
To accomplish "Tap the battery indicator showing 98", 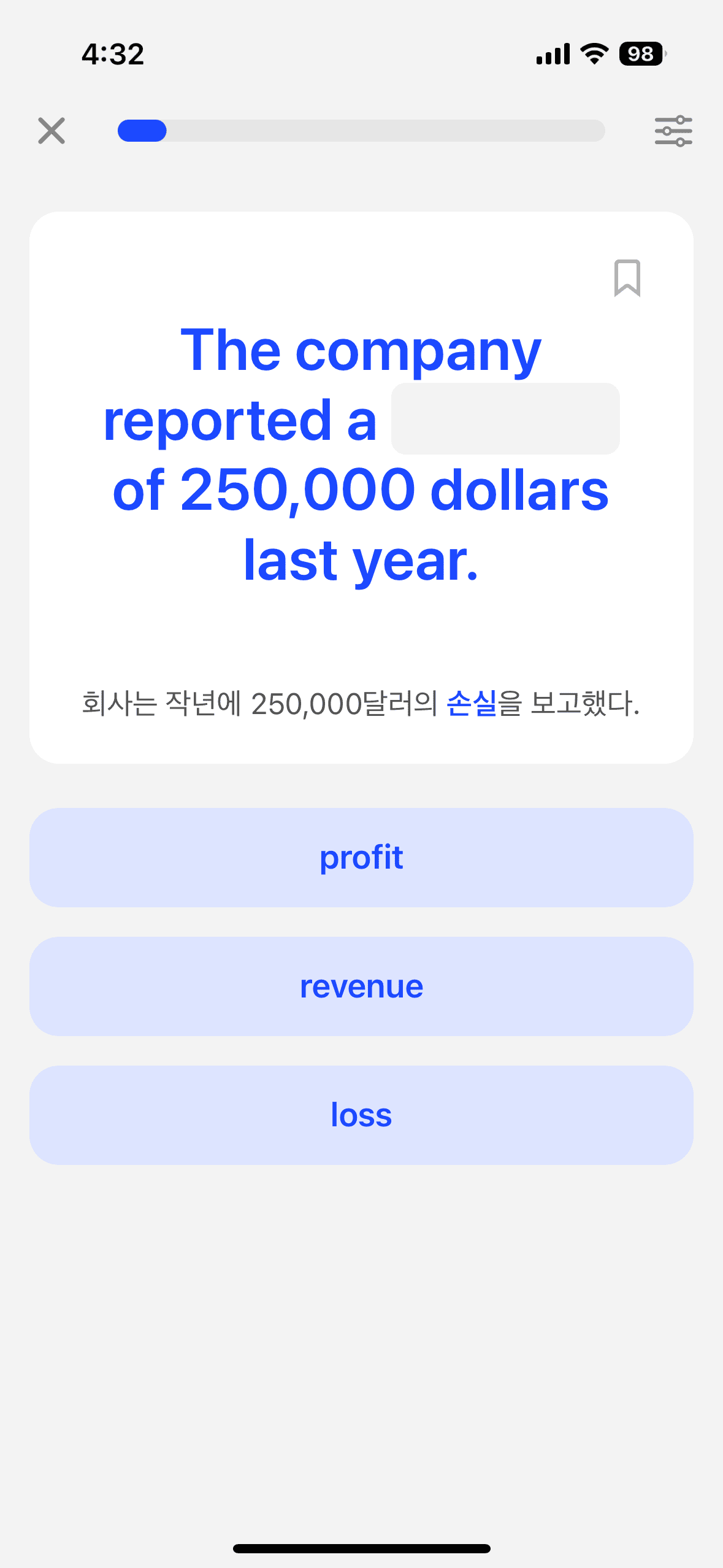I will pyautogui.click(x=640, y=55).
